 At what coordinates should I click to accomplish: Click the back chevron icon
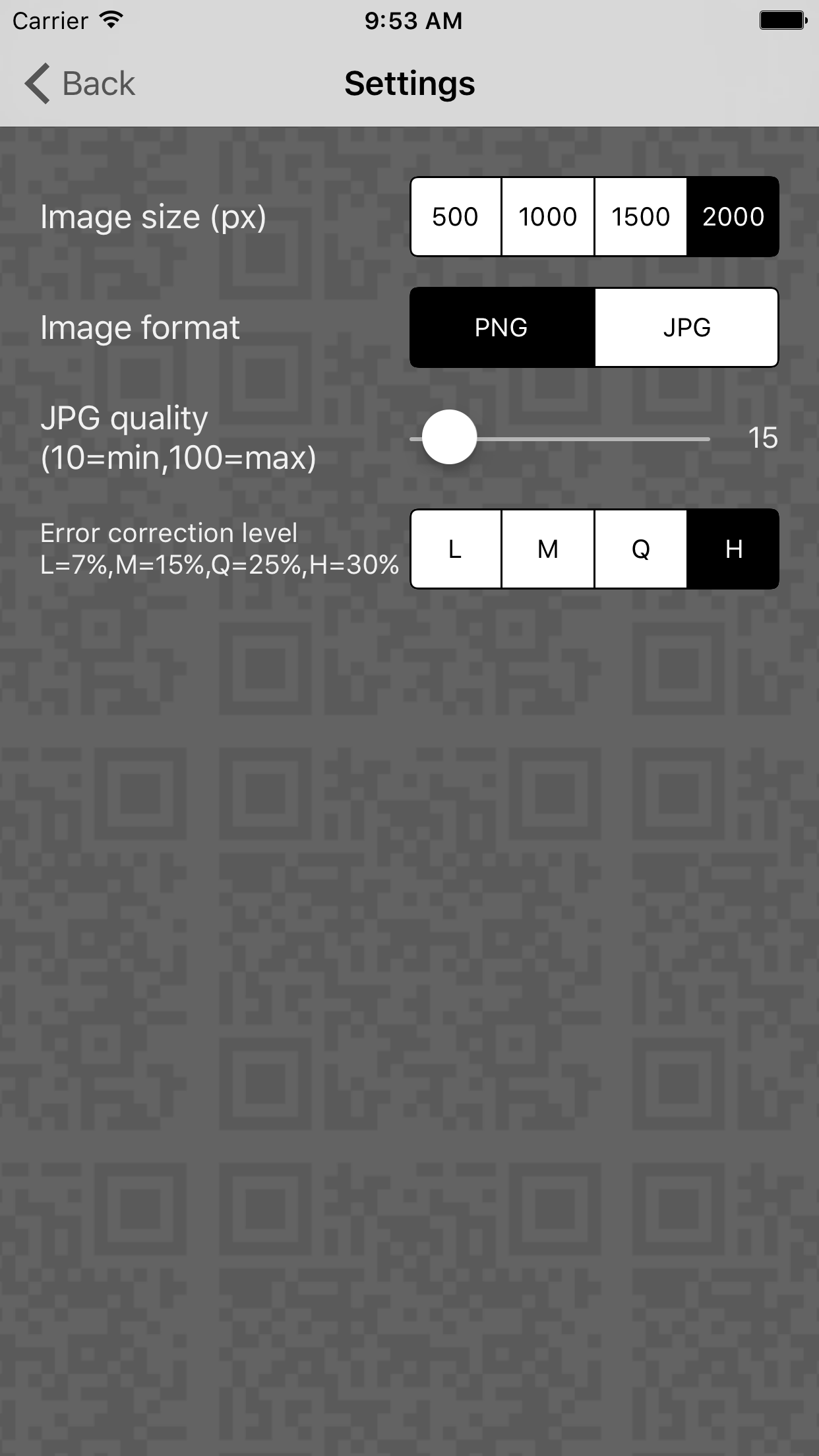[38, 83]
